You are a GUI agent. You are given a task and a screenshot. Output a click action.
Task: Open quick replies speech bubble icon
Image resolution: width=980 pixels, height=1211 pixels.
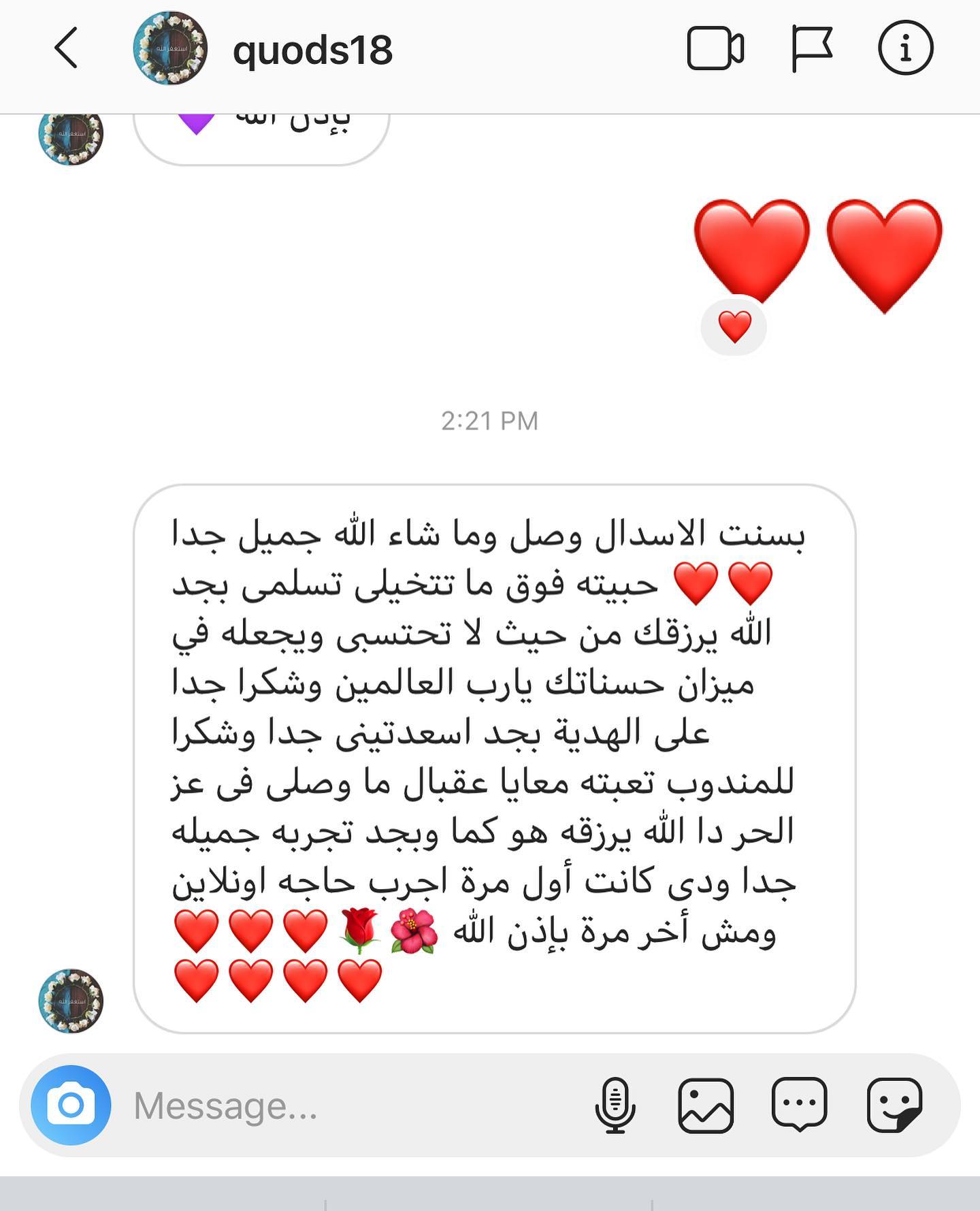(x=800, y=1105)
